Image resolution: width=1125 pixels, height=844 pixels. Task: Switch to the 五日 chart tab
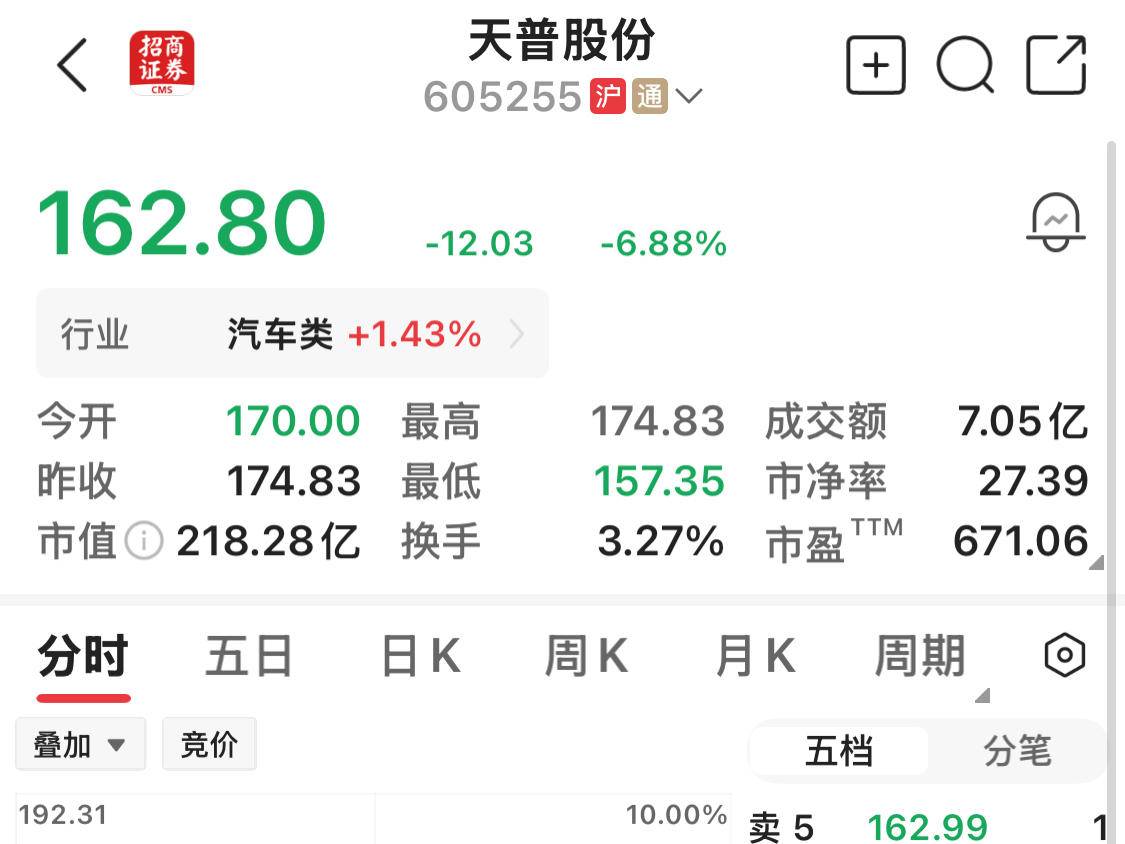[249, 657]
